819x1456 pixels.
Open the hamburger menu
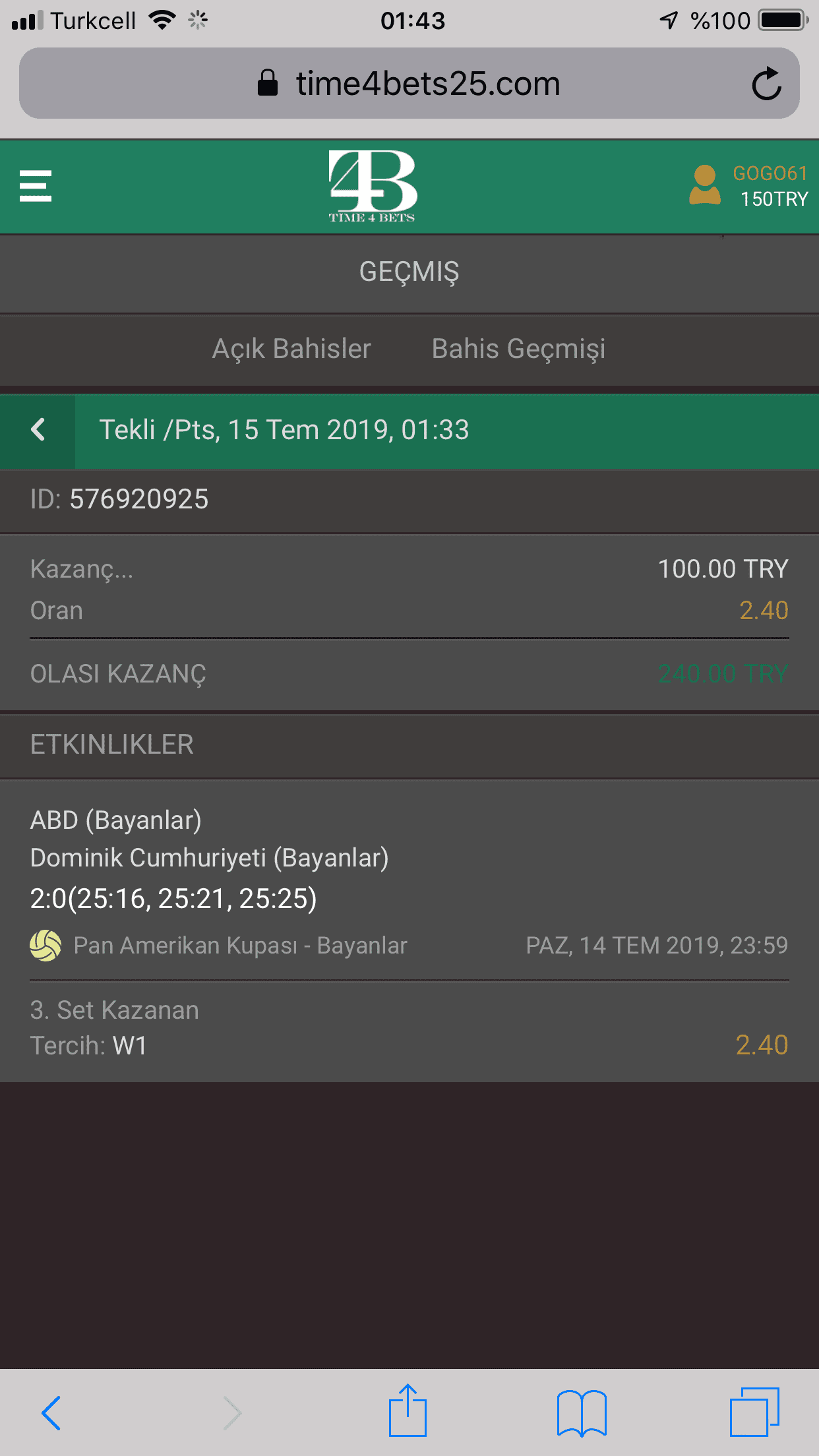click(x=36, y=187)
